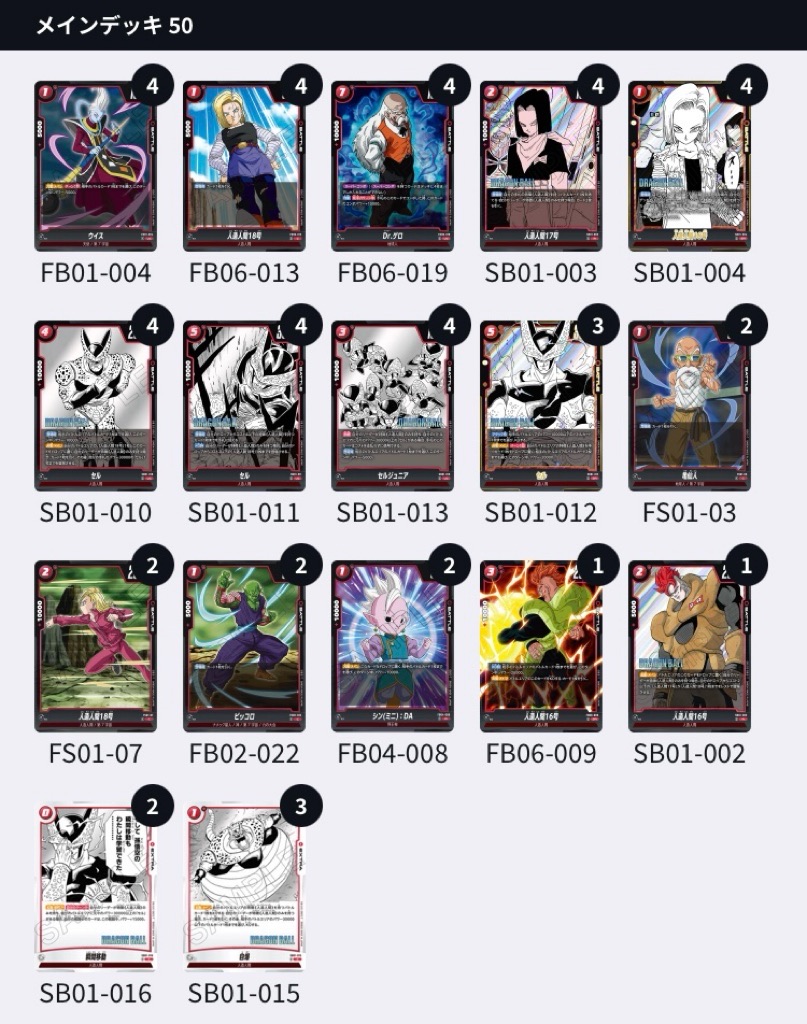Tap the SB01-016 card
Screen dimensions: 807x1024
click(x=95, y=886)
